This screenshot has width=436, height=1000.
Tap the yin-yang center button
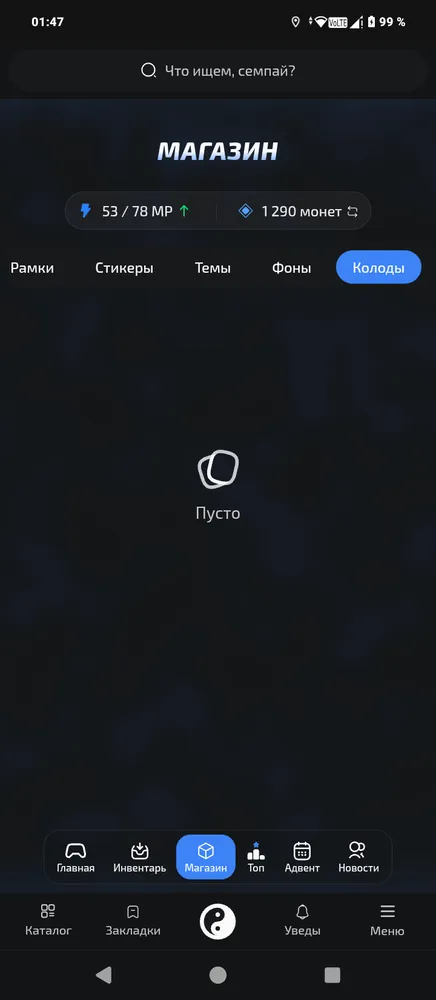pyautogui.click(x=218, y=922)
